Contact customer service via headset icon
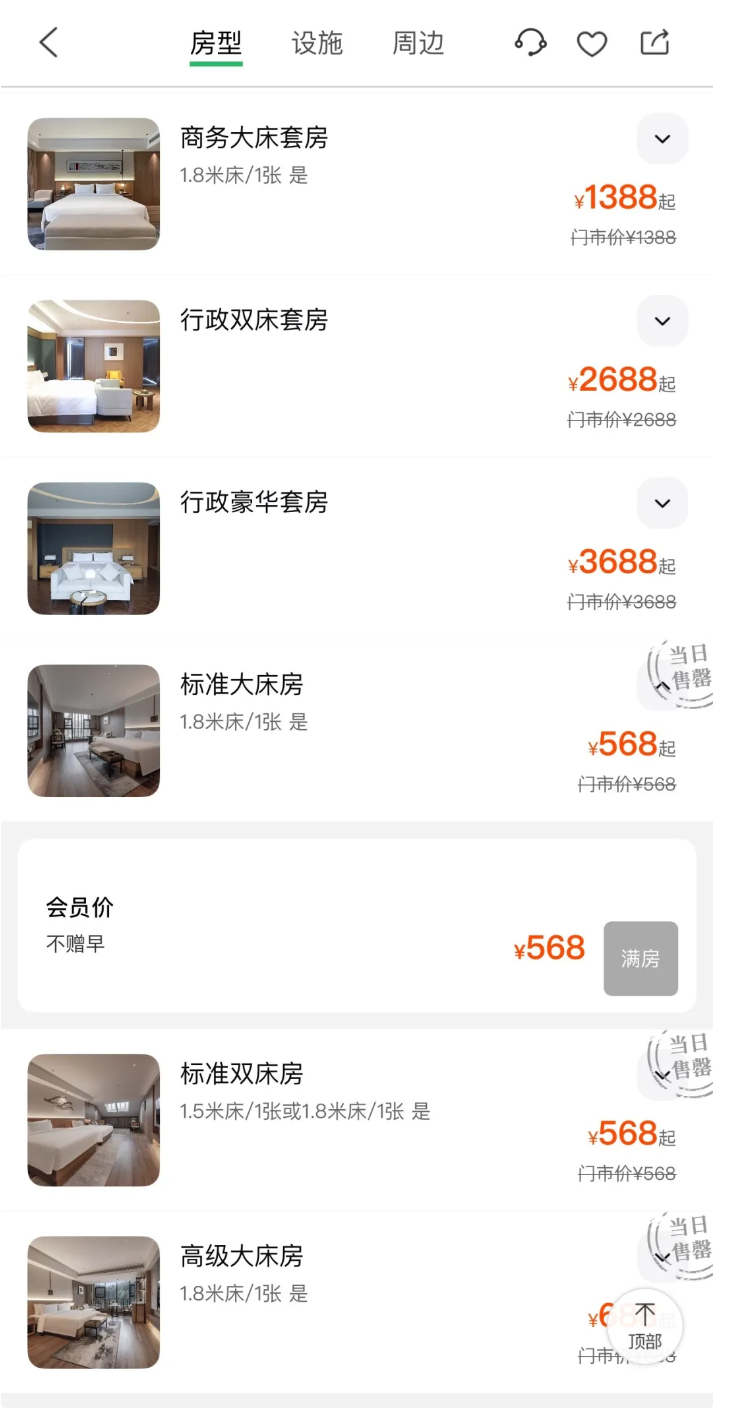 click(530, 43)
